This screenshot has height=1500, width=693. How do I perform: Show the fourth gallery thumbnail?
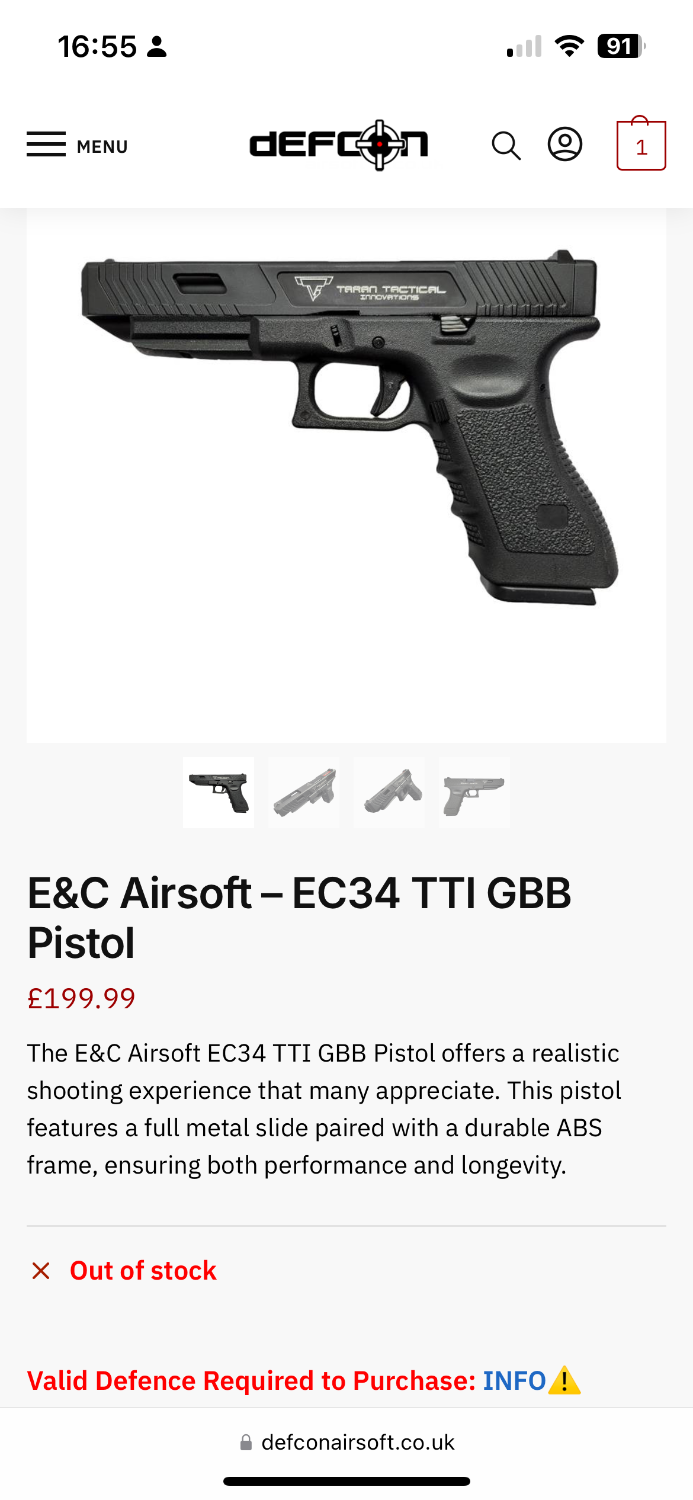coord(474,792)
